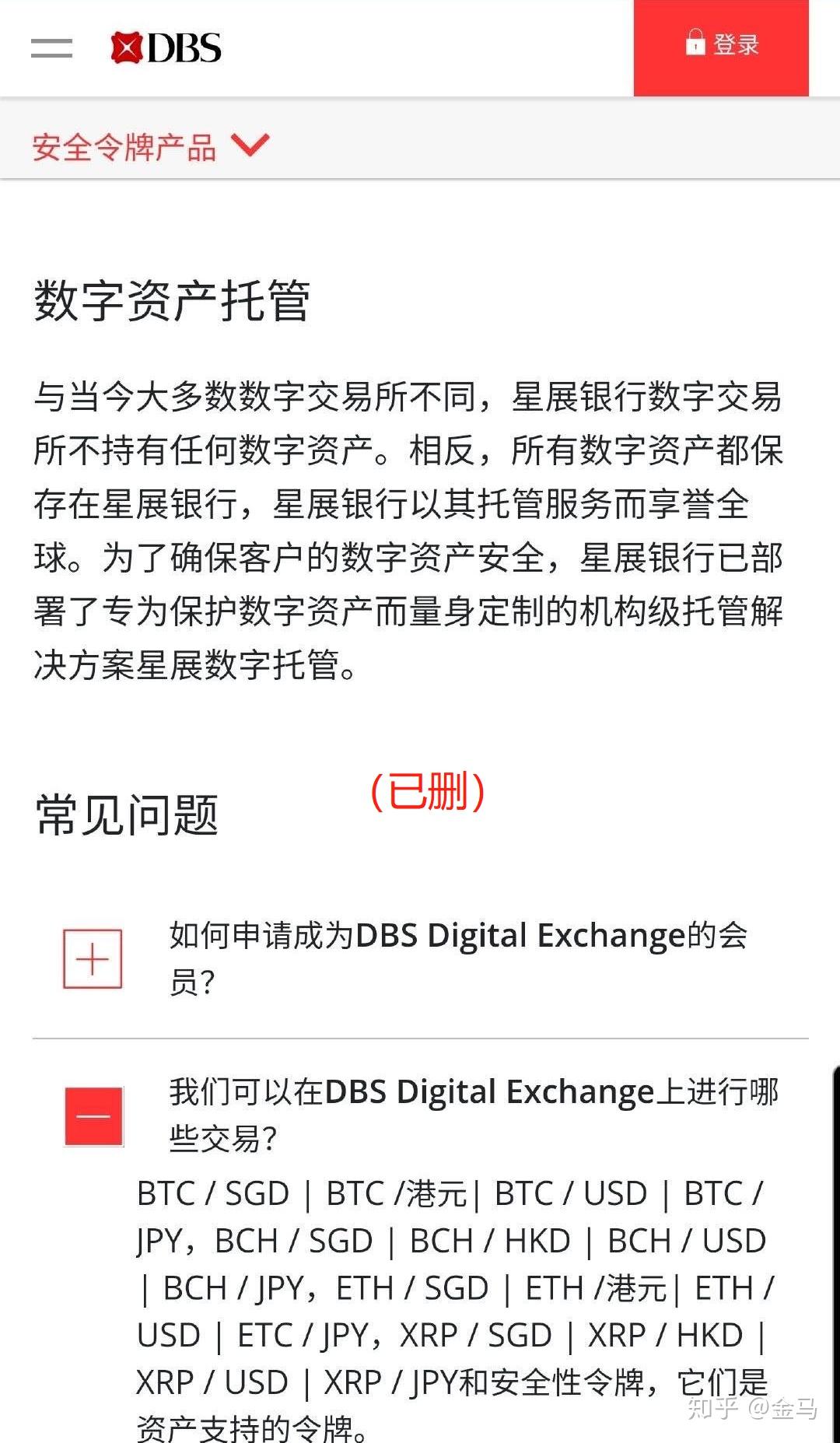Click the lock icon in the login button

(x=695, y=45)
